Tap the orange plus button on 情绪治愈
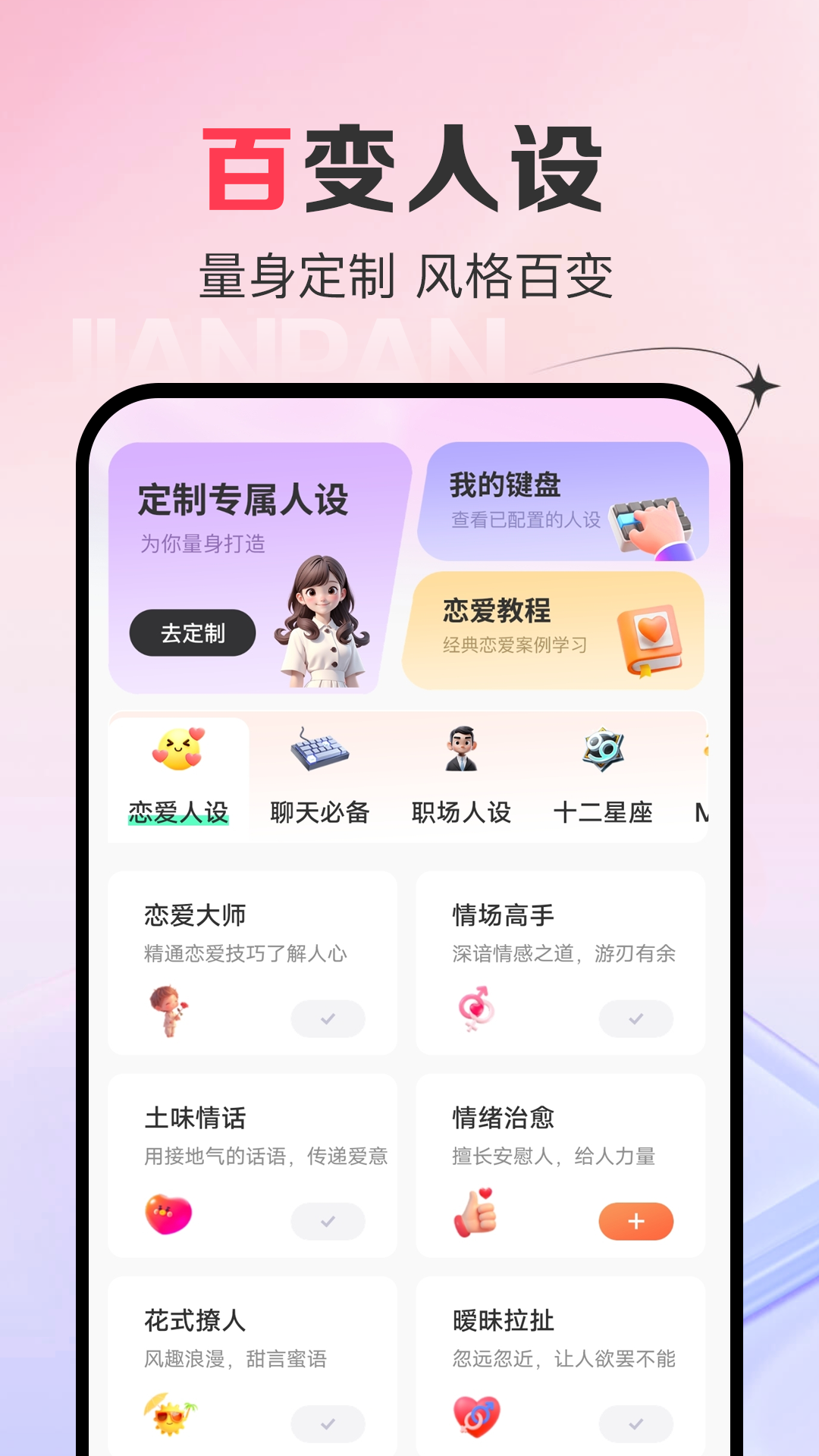Image resolution: width=819 pixels, height=1456 pixels. click(x=635, y=1220)
